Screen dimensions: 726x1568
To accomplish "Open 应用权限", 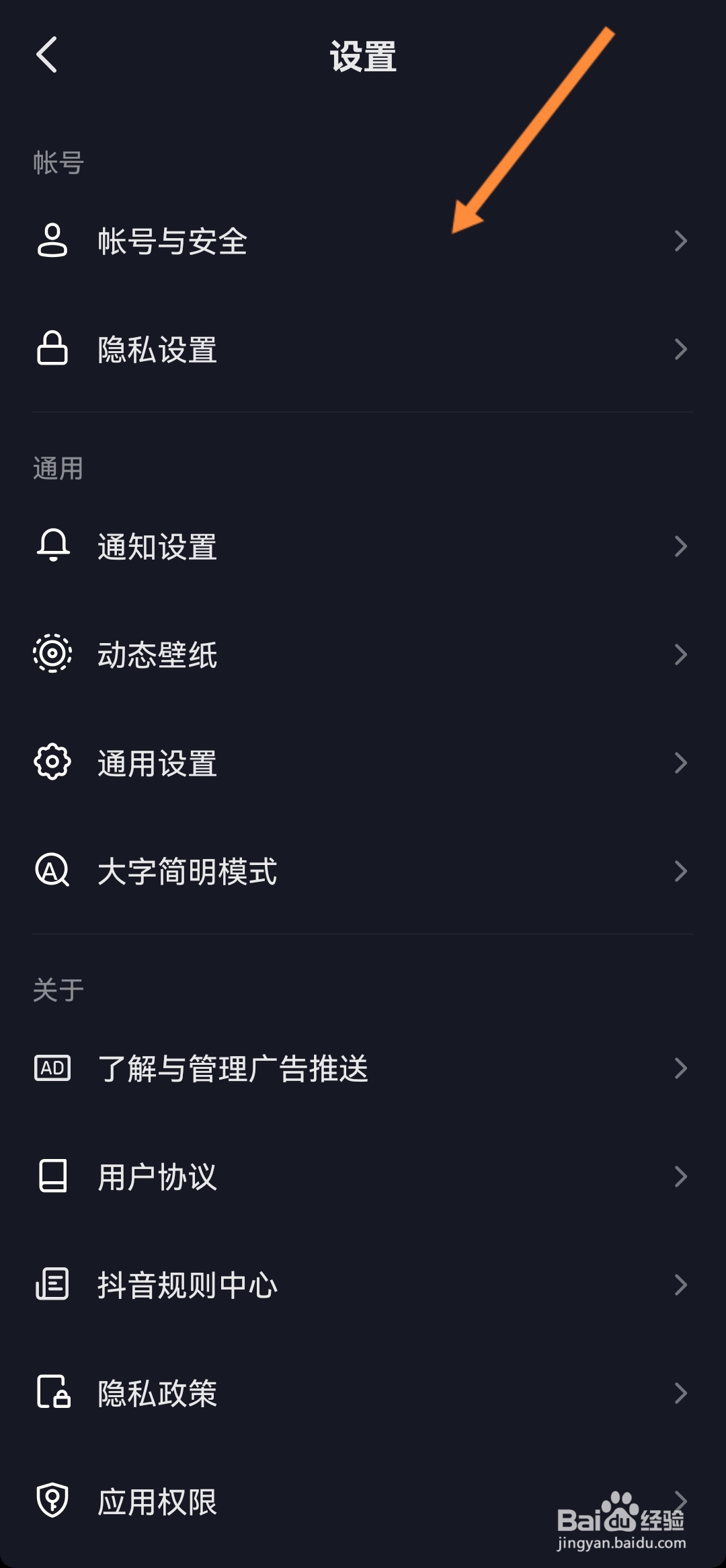I will [x=363, y=1501].
